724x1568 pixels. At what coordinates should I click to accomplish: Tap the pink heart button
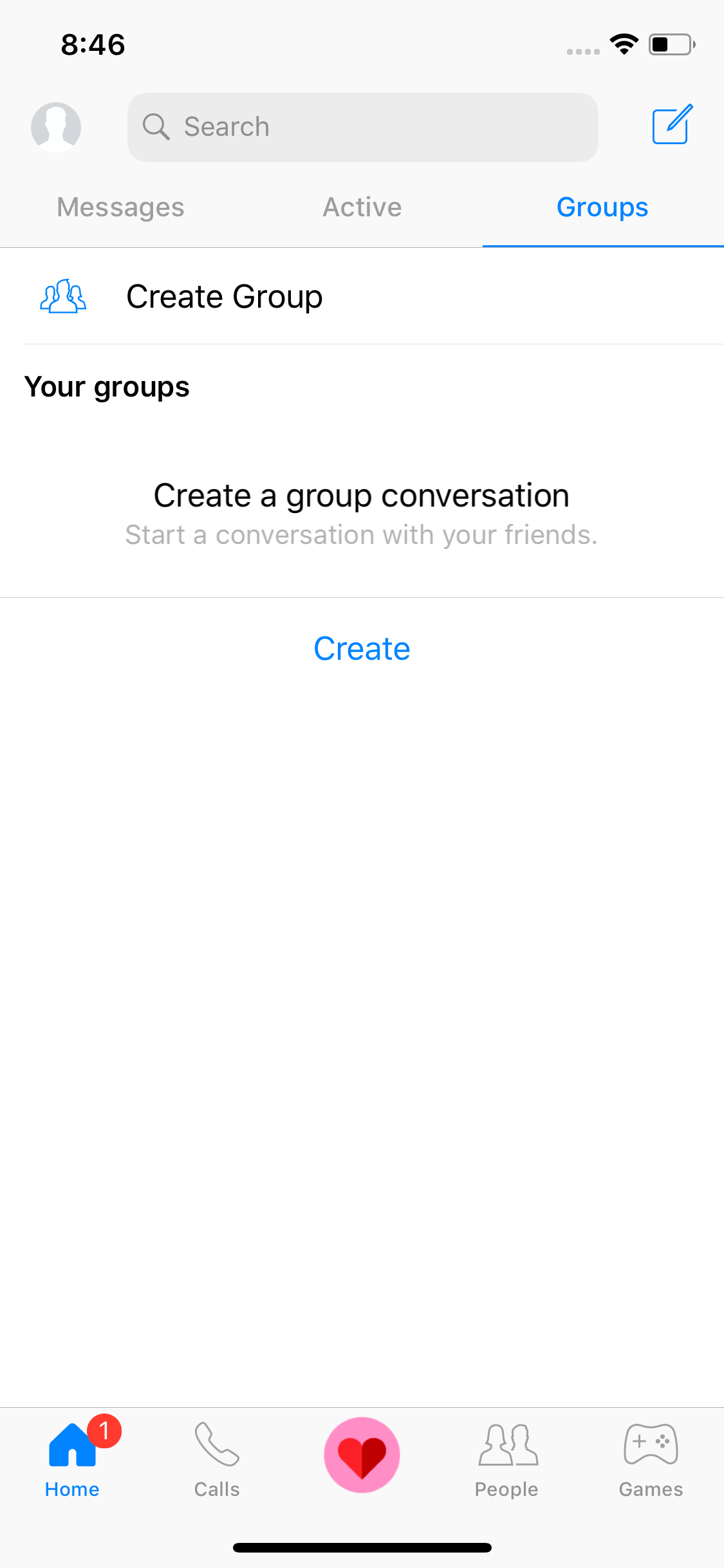pos(362,1455)
